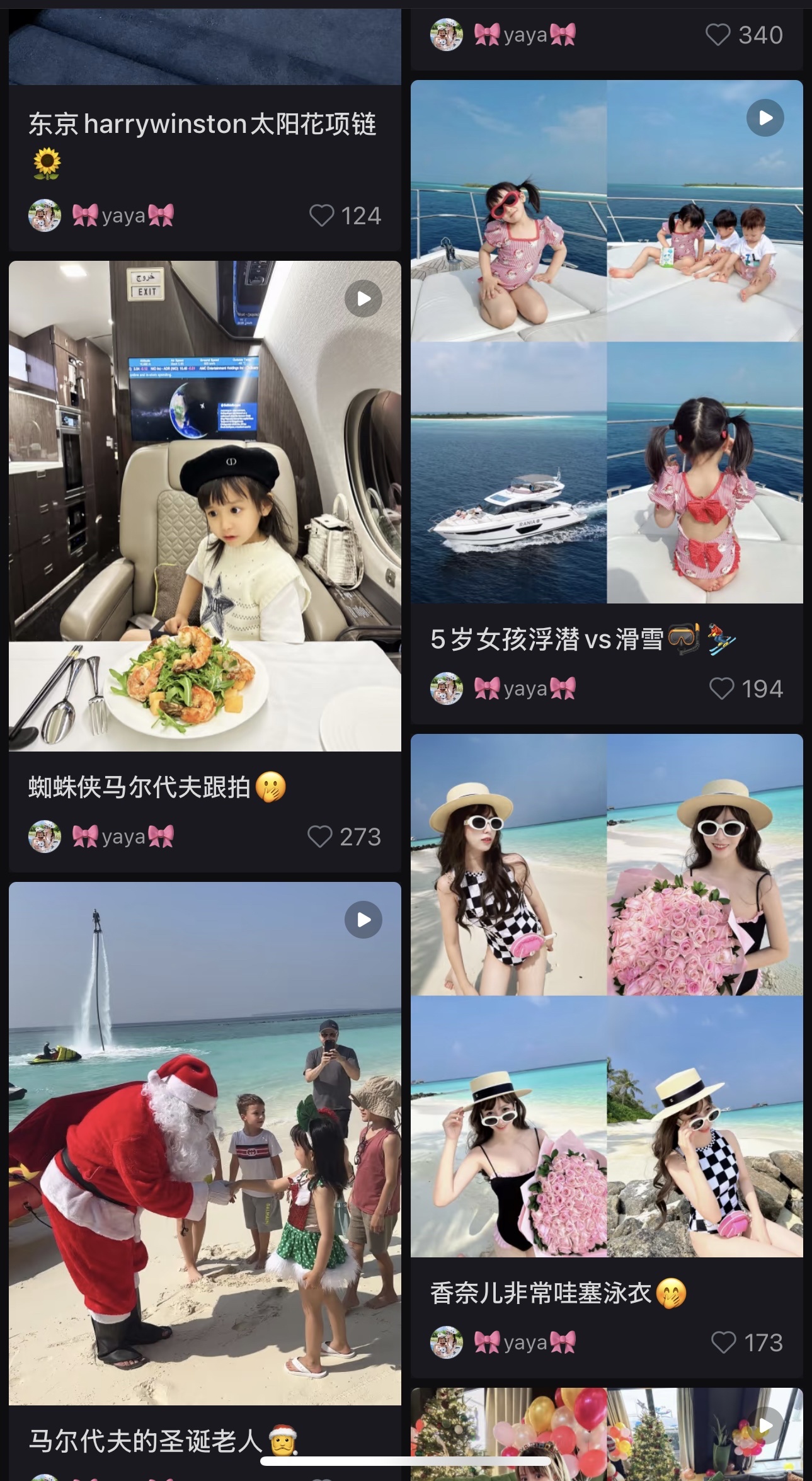
Task: Like the 蜘蛛侠马尔代夫跟拍 post
Action: point(320,837)
